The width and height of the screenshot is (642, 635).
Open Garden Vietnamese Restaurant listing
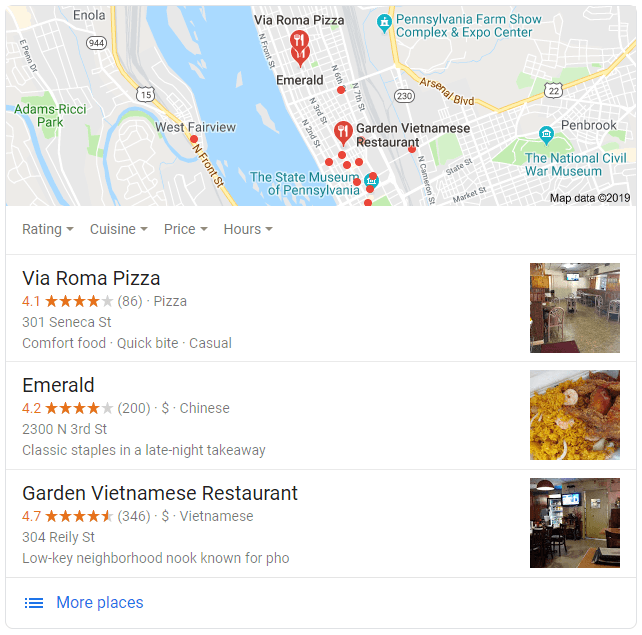160,493
